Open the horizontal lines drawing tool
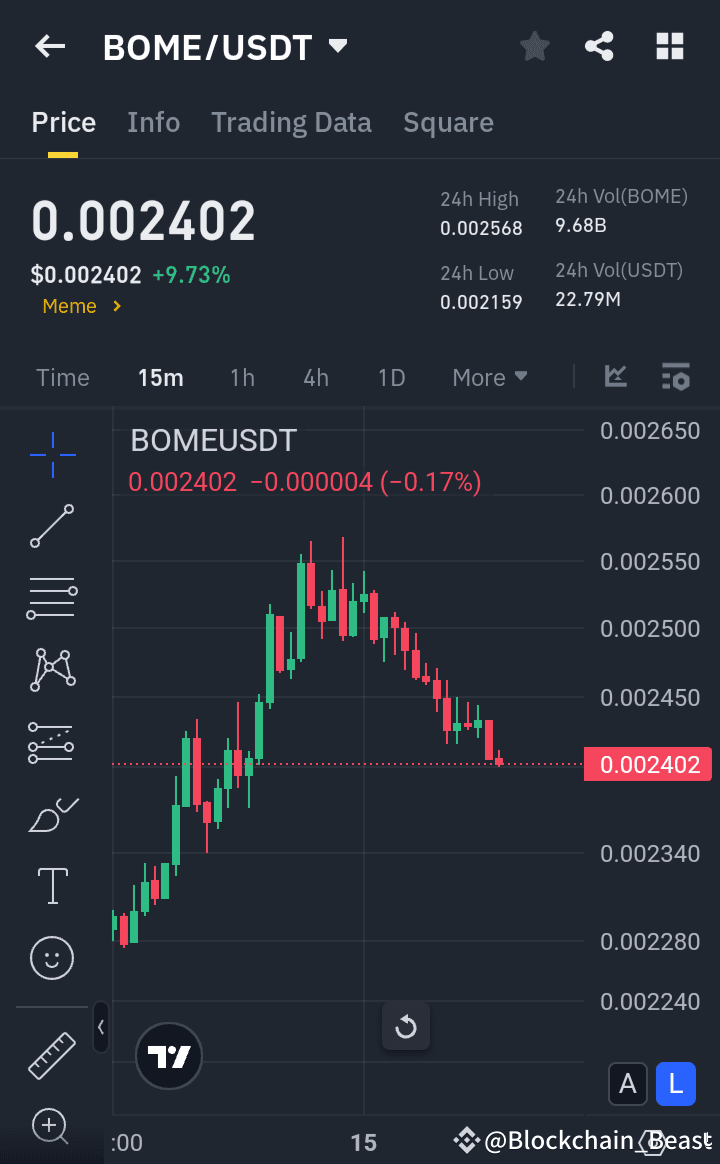The width and height of the screenshot is (720, 1164). click(51, 598)
